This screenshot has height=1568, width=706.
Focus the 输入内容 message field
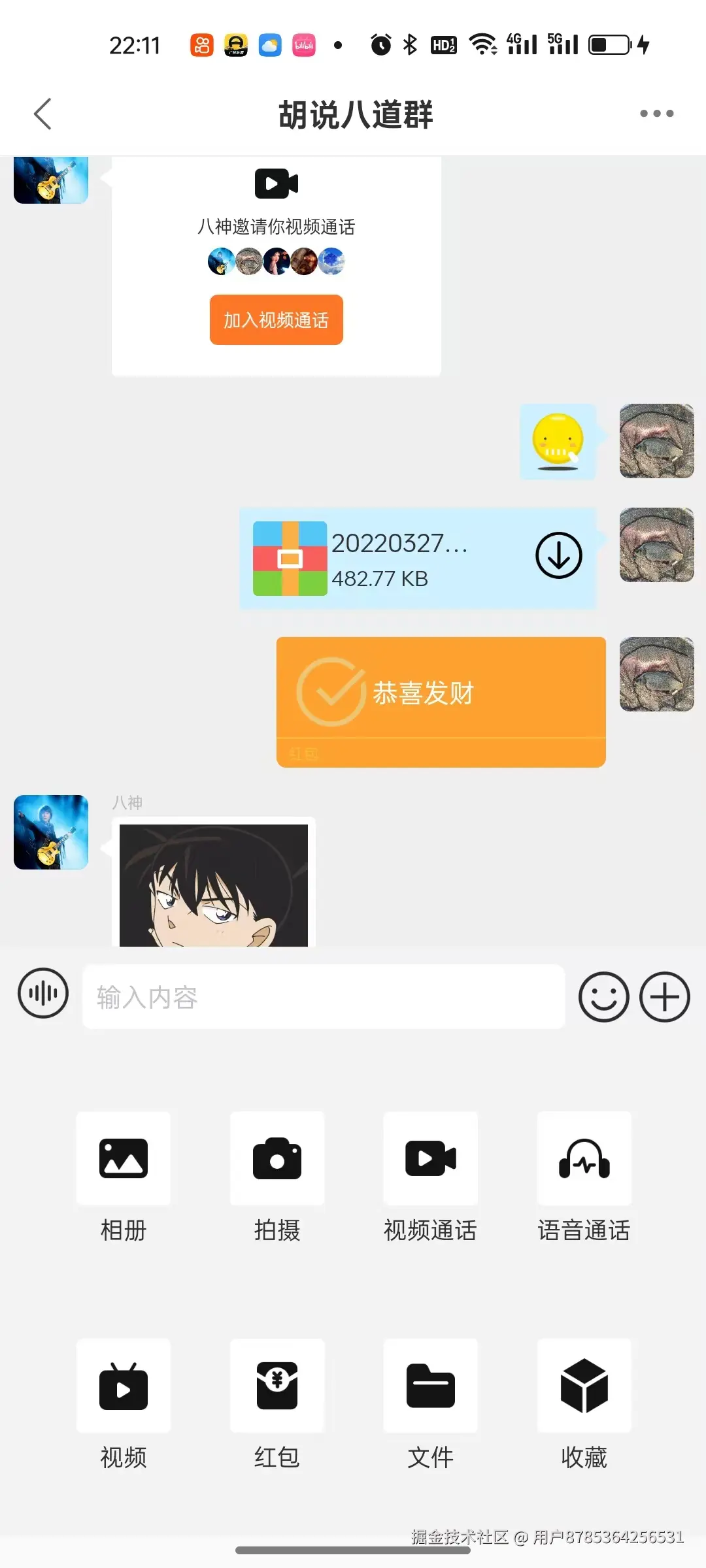click(324, 997)
